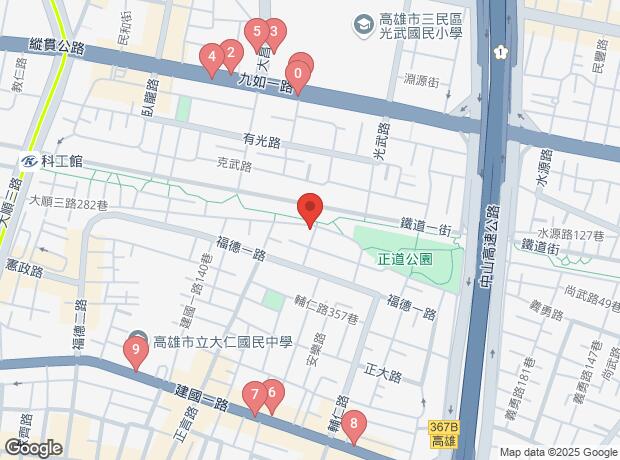Open map marker number 9
This screenshot has height=460, width=620.
tap(136, 351)
